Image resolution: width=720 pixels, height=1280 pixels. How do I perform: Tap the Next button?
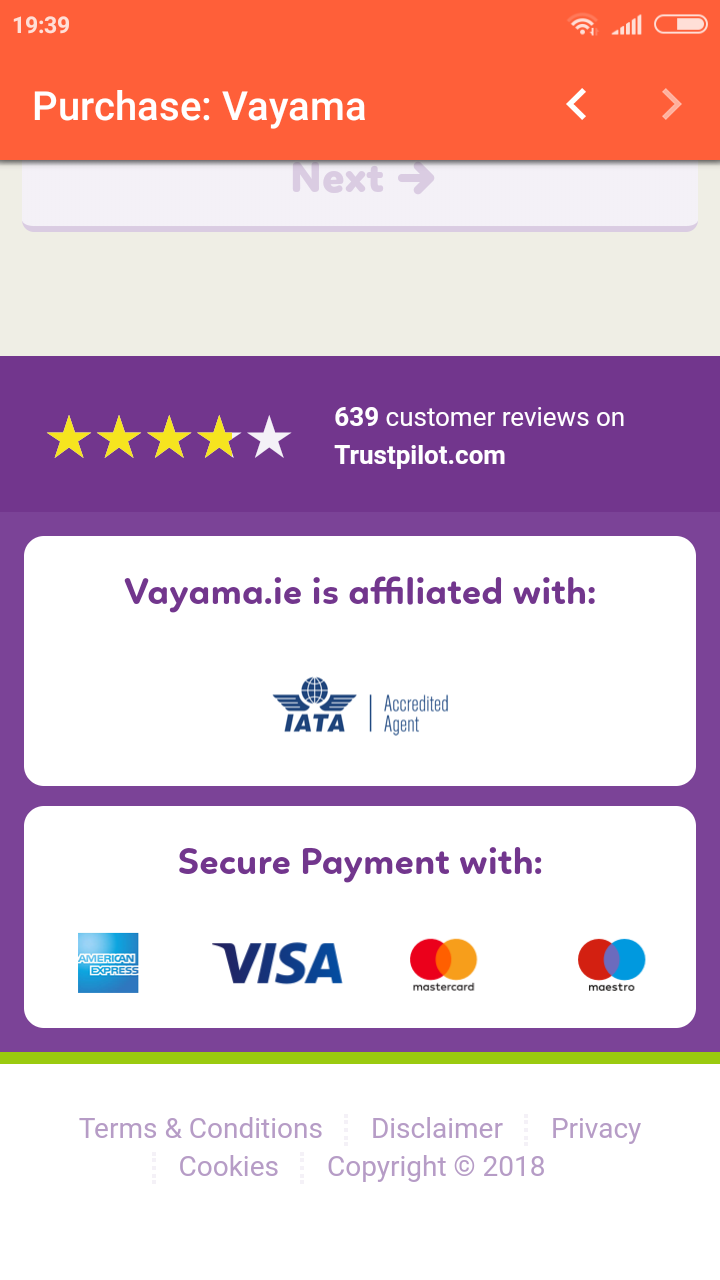[x=360, y=181]
